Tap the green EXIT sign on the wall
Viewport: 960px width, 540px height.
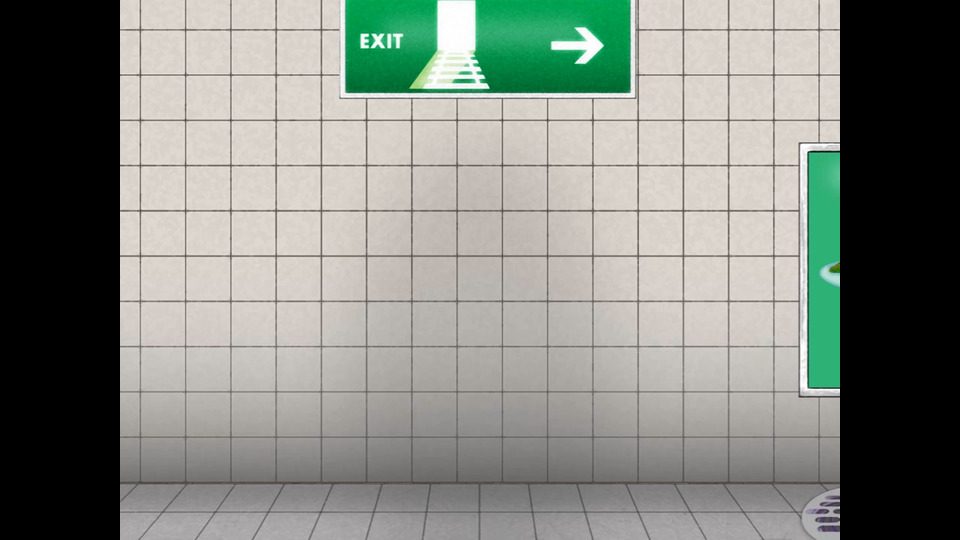coord(488,46)
